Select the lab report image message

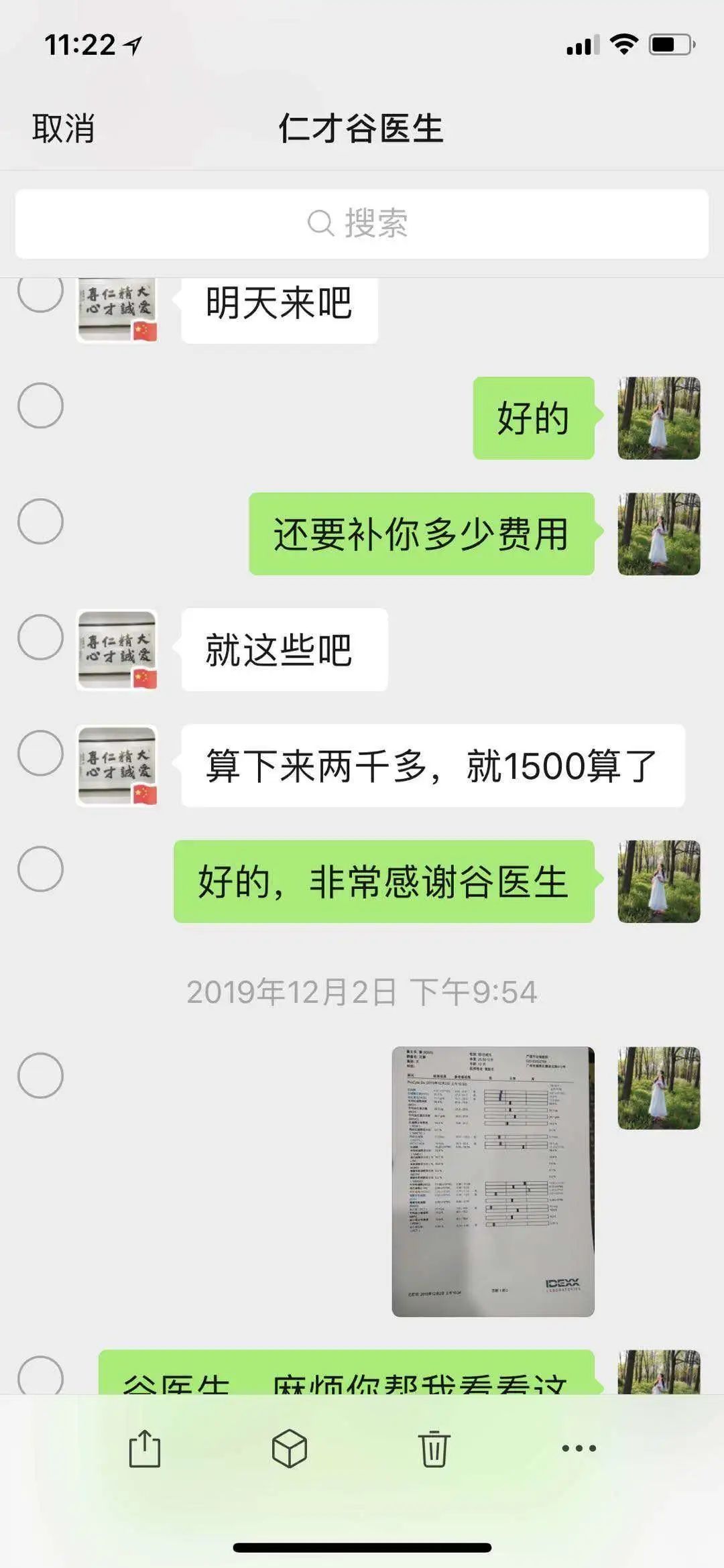tap(40, 1075)
